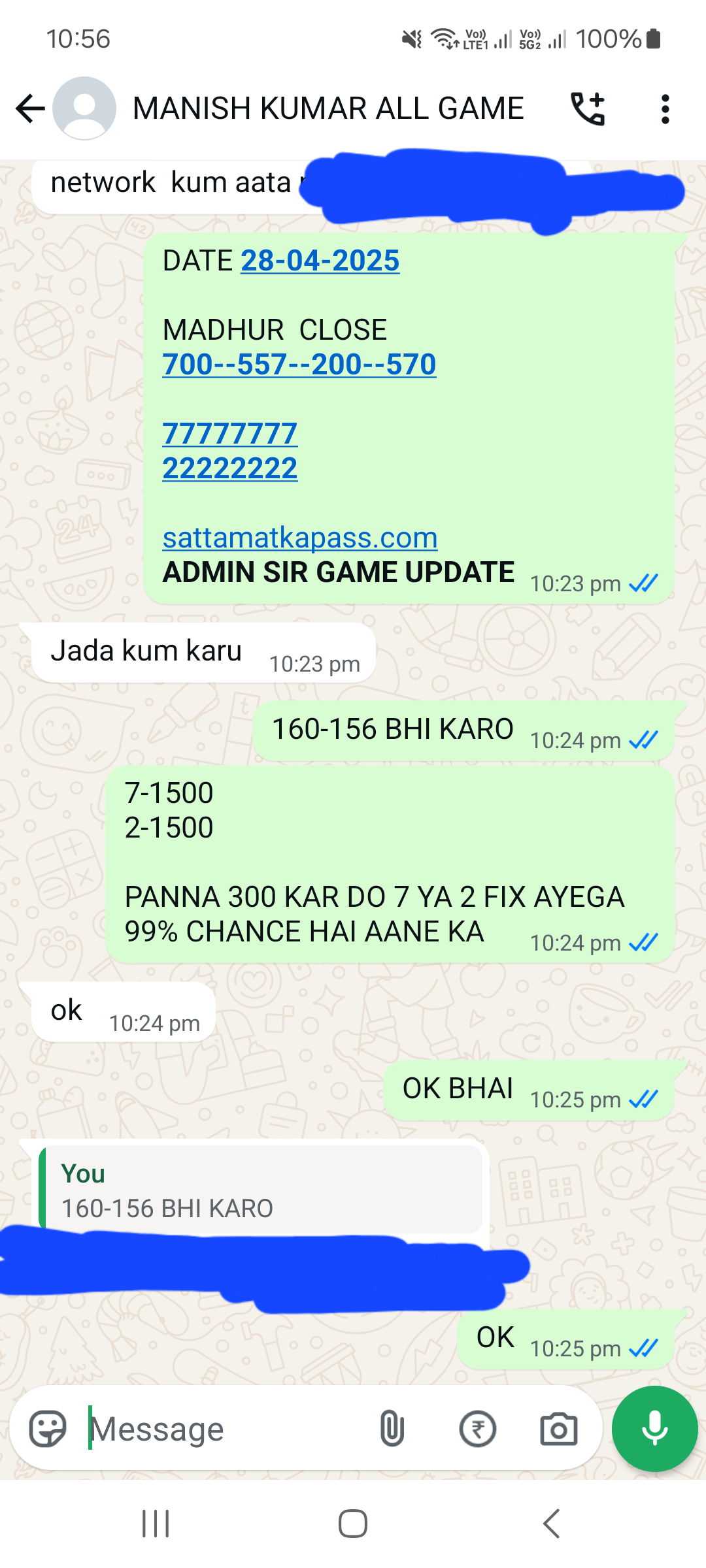Record a voice message with the microphone
The width and height of the screenshot is (706, 1568).
tap(654, 1429)
